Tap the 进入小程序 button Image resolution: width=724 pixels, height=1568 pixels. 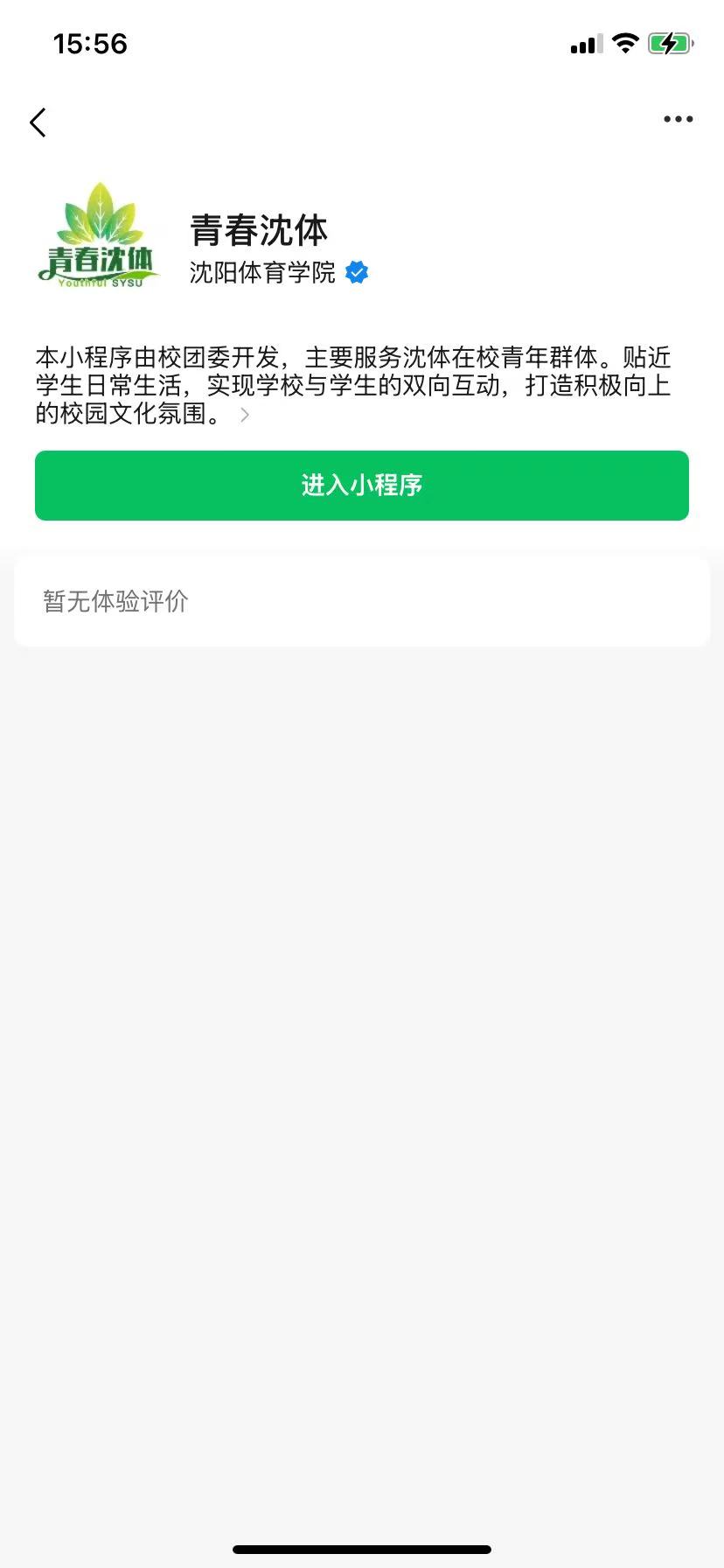click(x=362, y=486)
